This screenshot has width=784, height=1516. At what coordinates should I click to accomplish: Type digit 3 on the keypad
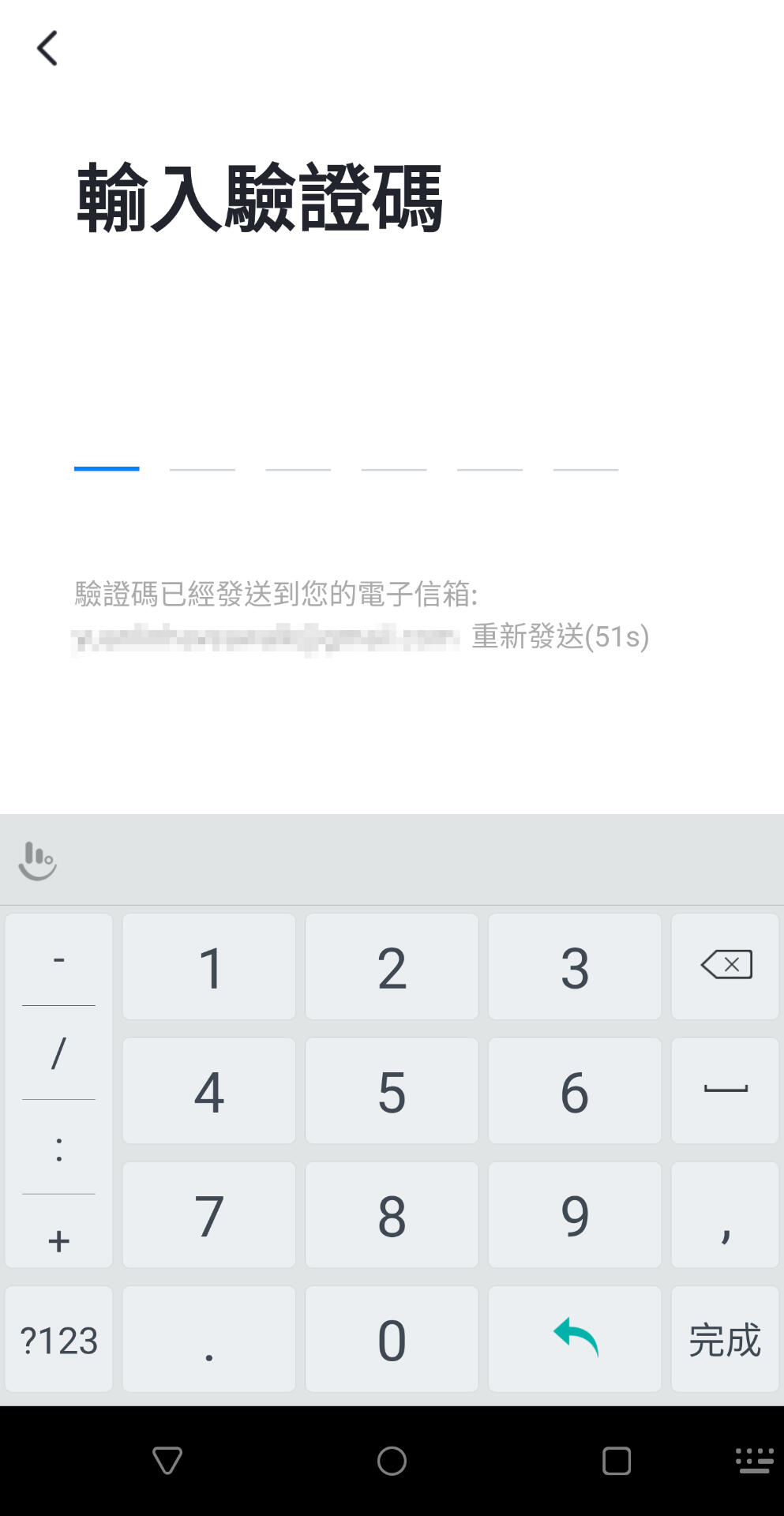click(x=575, y=967)
